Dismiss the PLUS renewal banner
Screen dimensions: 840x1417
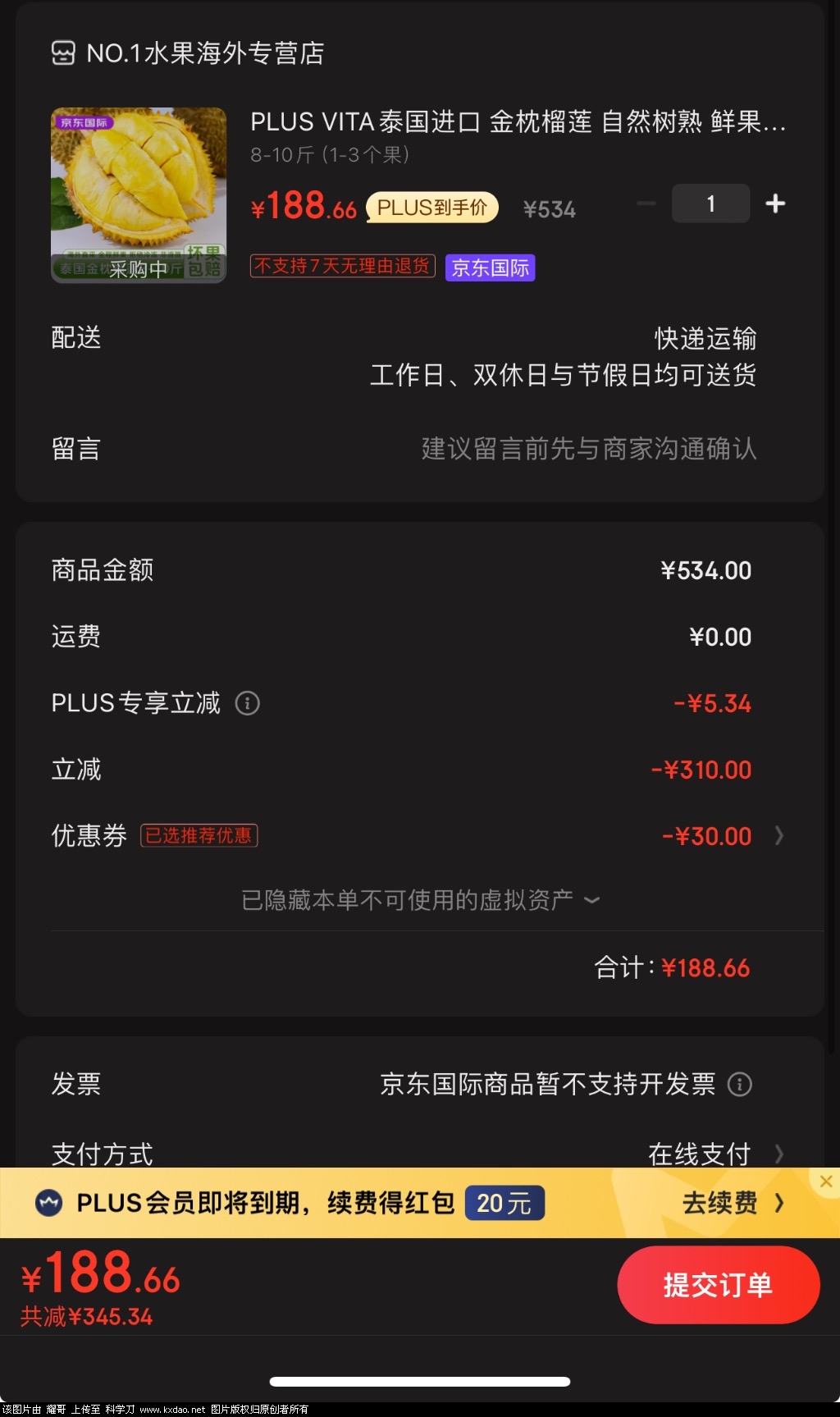point(826,1181)
